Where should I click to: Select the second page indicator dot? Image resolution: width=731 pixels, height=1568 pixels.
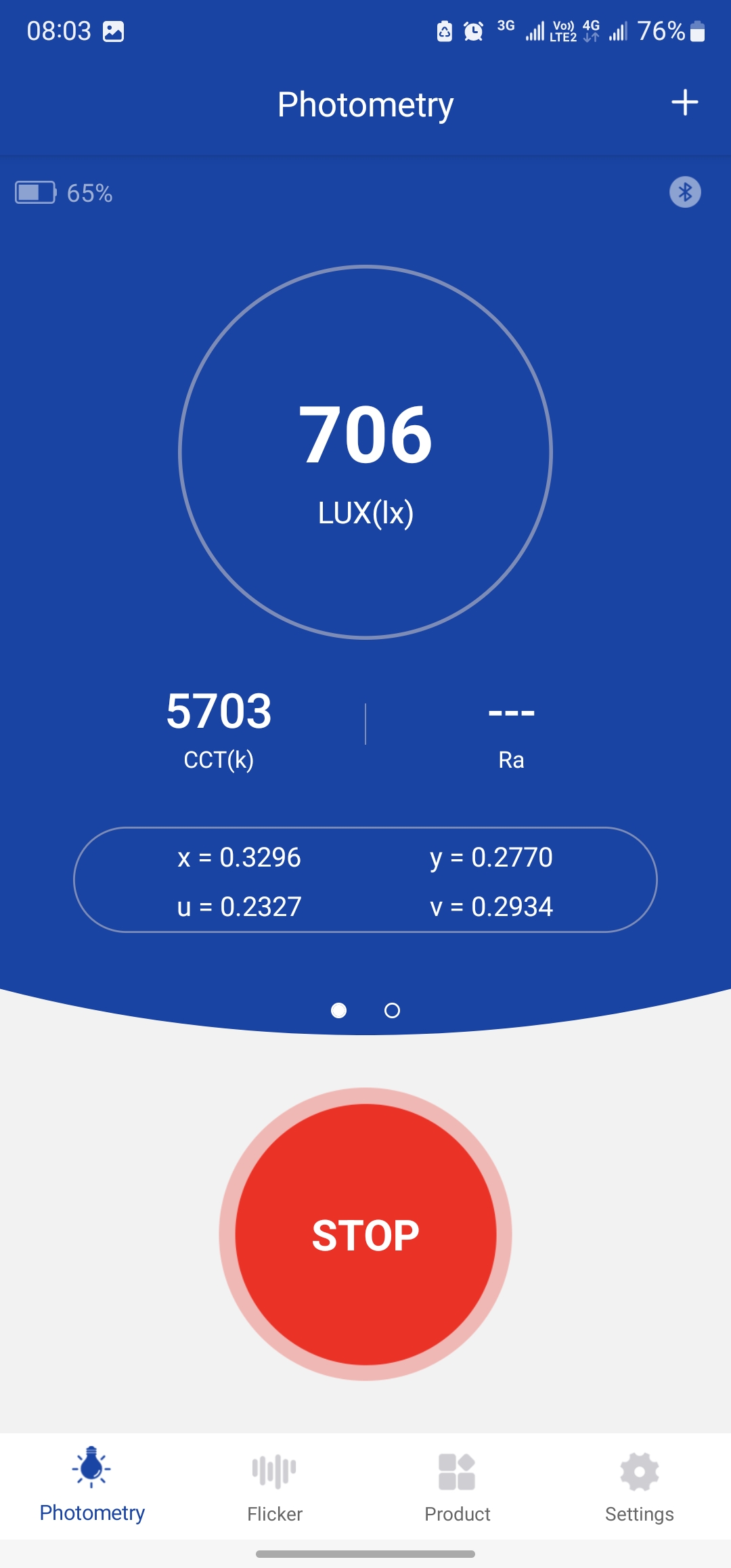[392, 1011]
